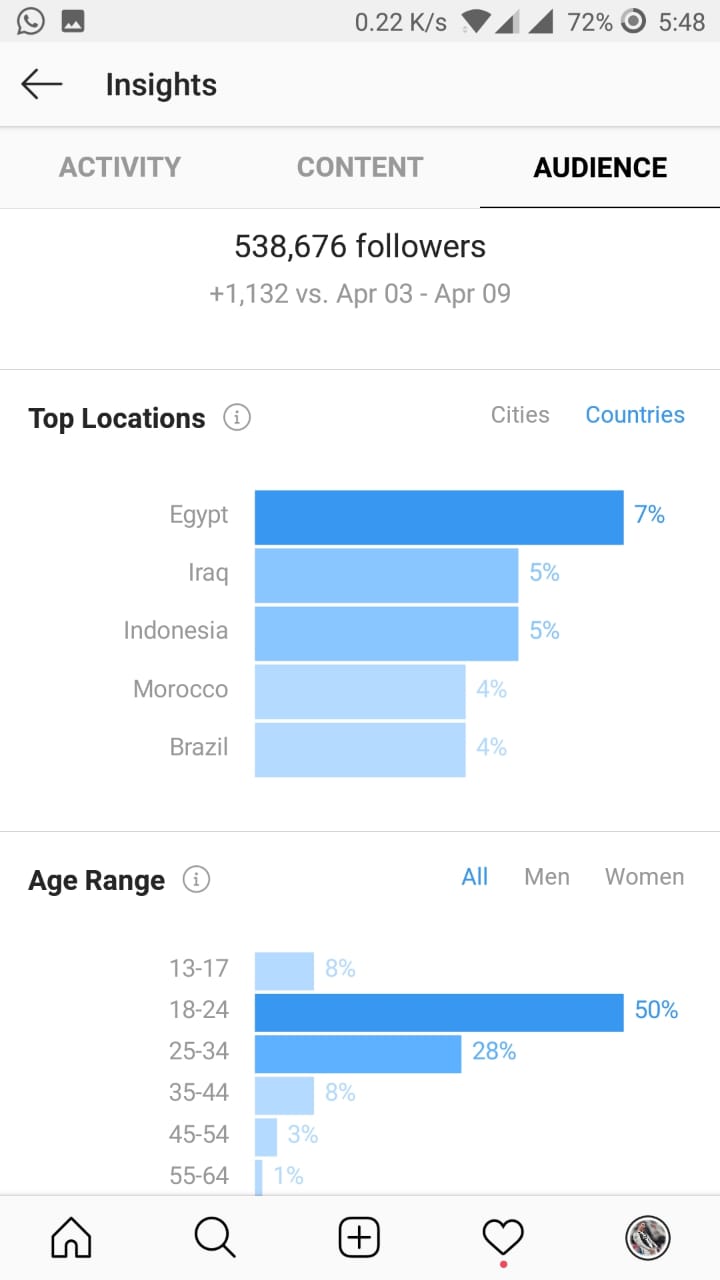Switch to the Content tab
The width and height of the screenshot is (720, 1280).
pyautogui.click(x=360, y=167)
